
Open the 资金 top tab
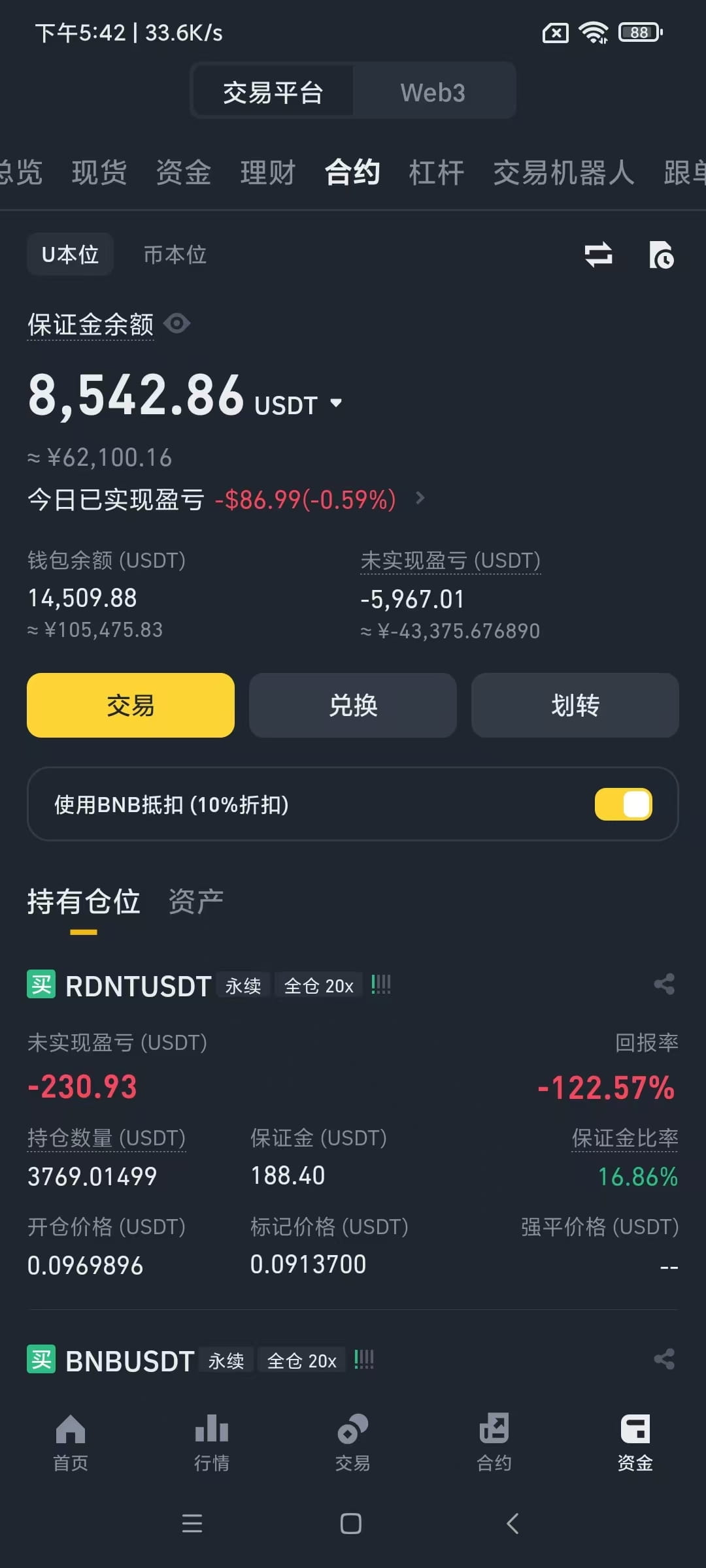pyautogui.click(x=184, y=173)
